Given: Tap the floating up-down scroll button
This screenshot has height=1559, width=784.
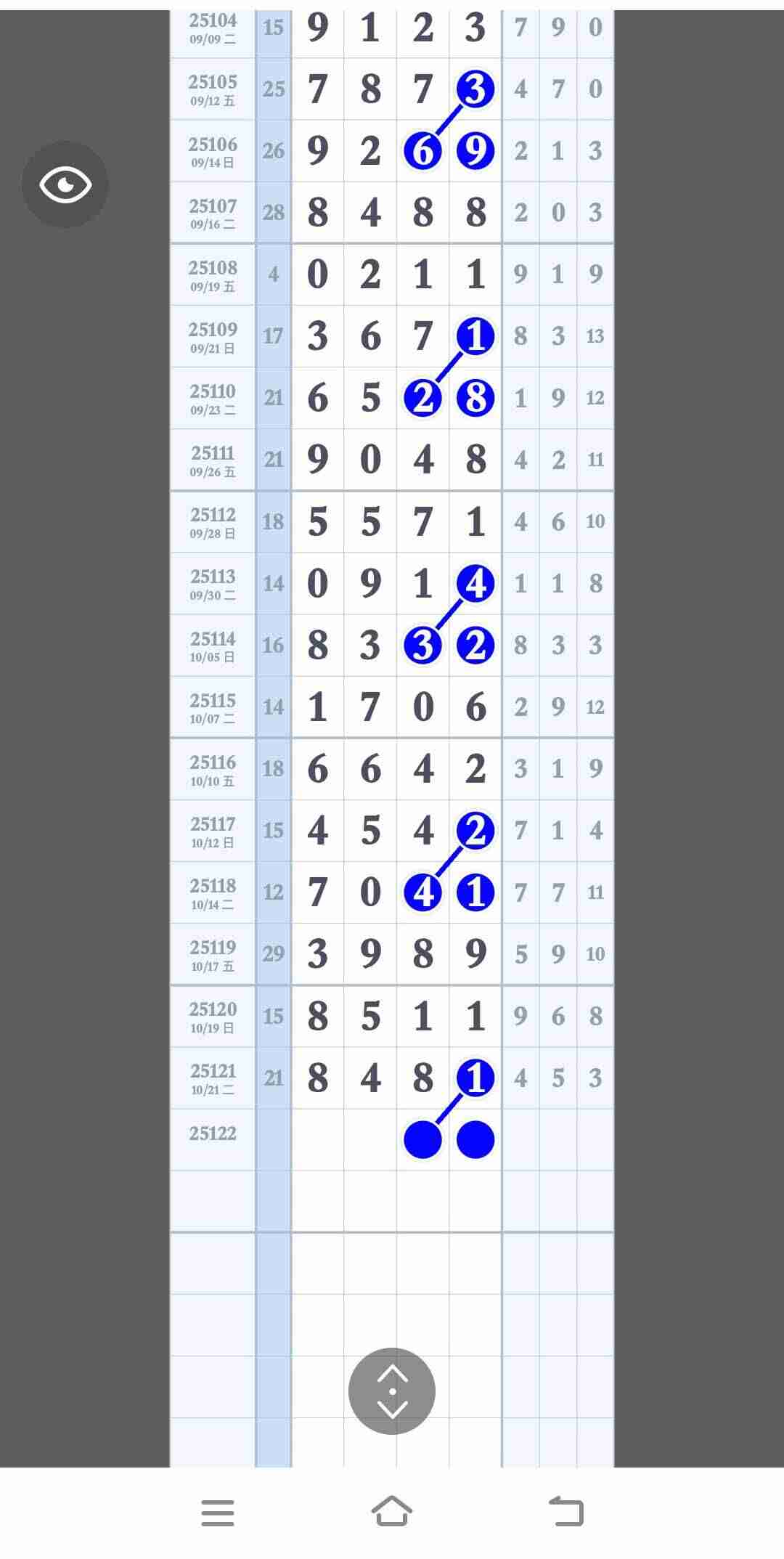Looking at the screenshot, I should click(392, 1391).
